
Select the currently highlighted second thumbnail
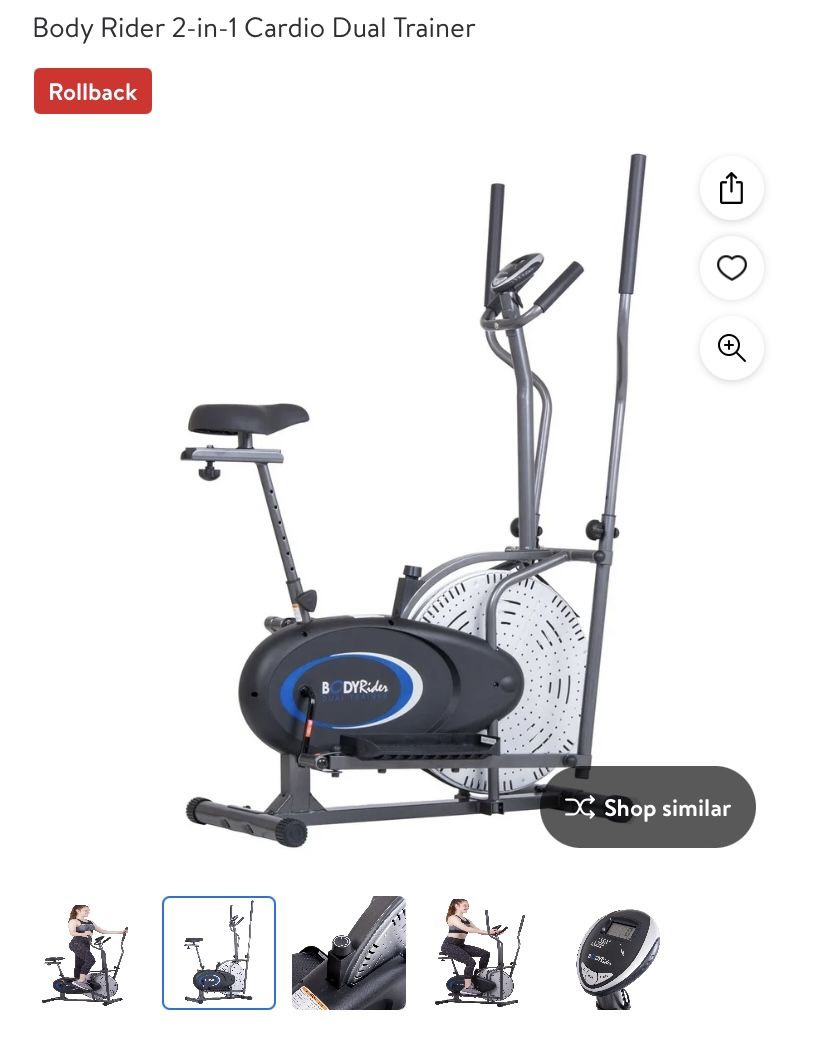[218, 951]
